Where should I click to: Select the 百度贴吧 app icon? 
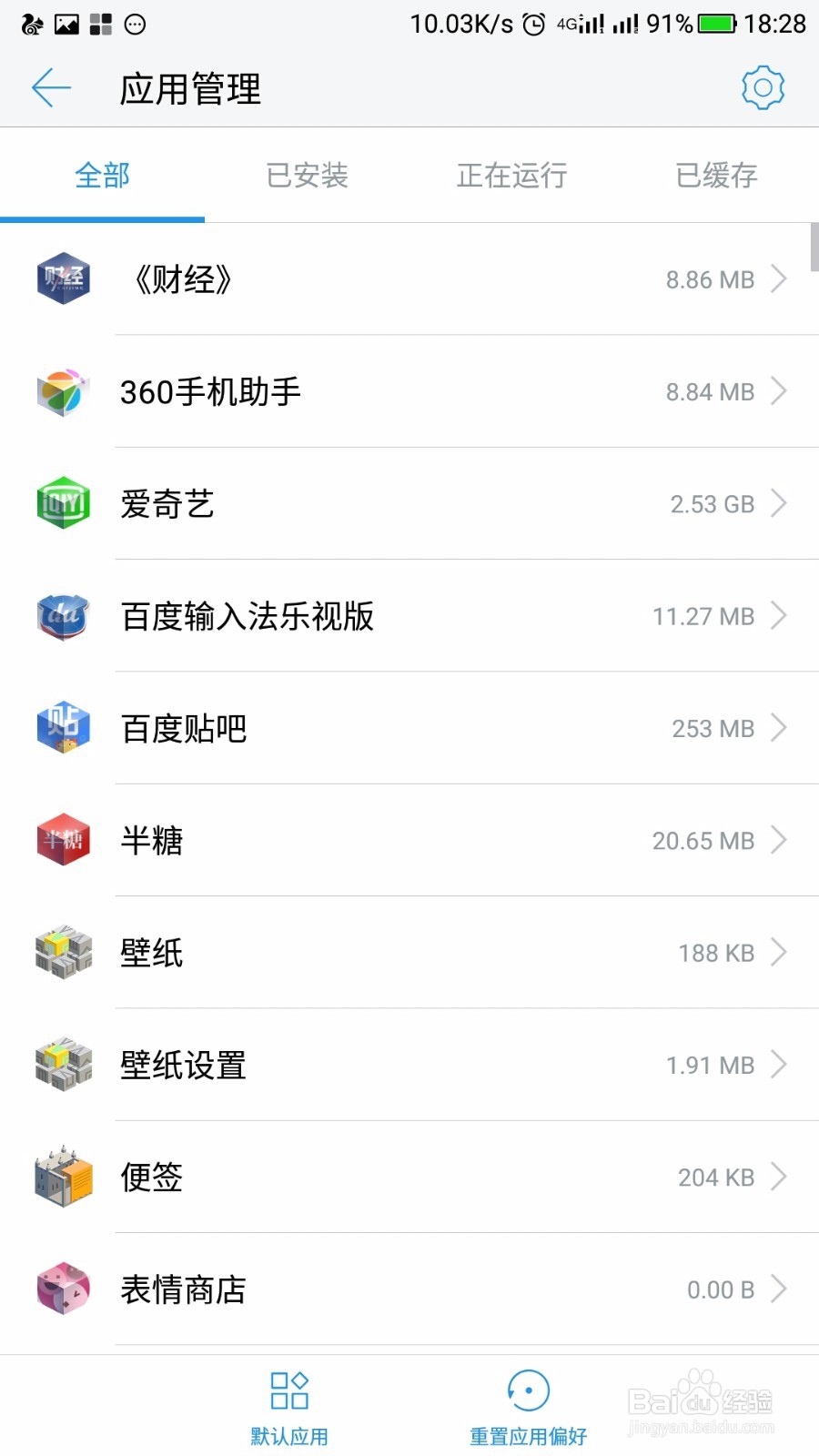point(63,728)
